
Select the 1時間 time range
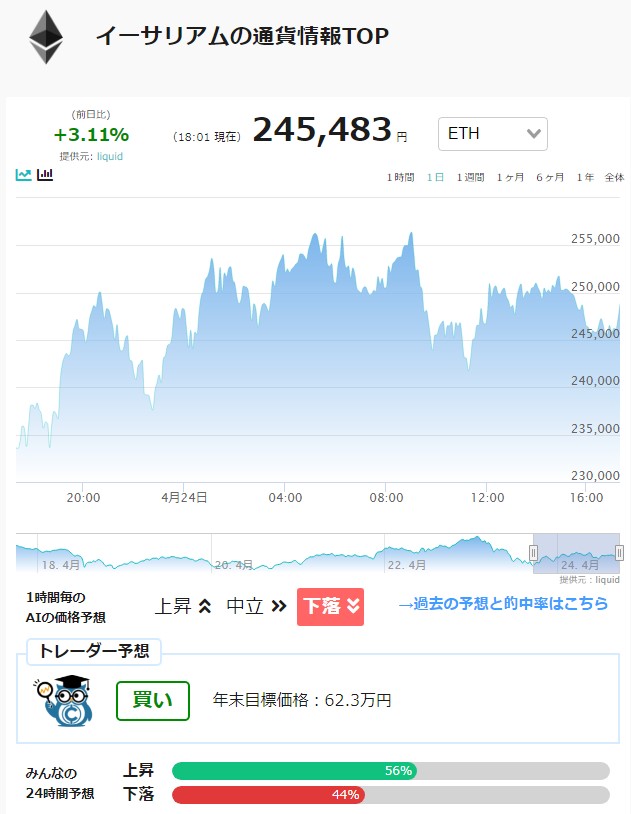(x=400, y=178)
